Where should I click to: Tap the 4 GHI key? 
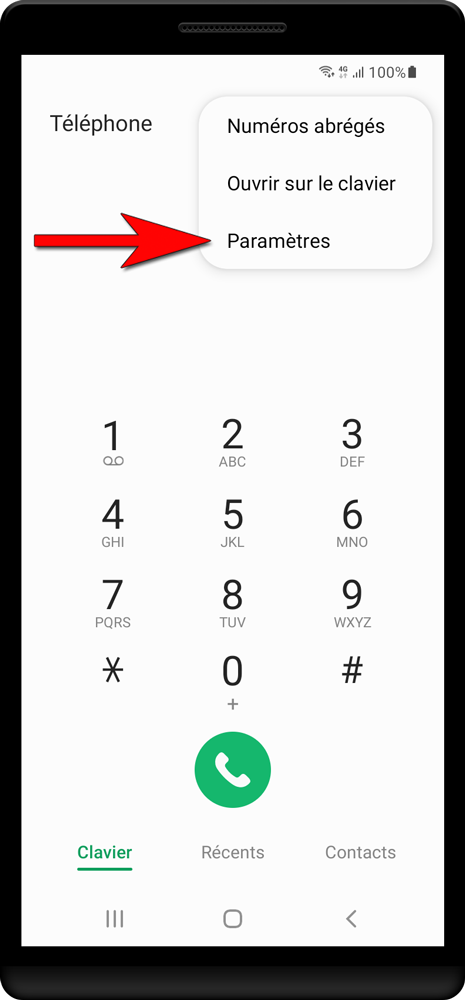point(113,524)
